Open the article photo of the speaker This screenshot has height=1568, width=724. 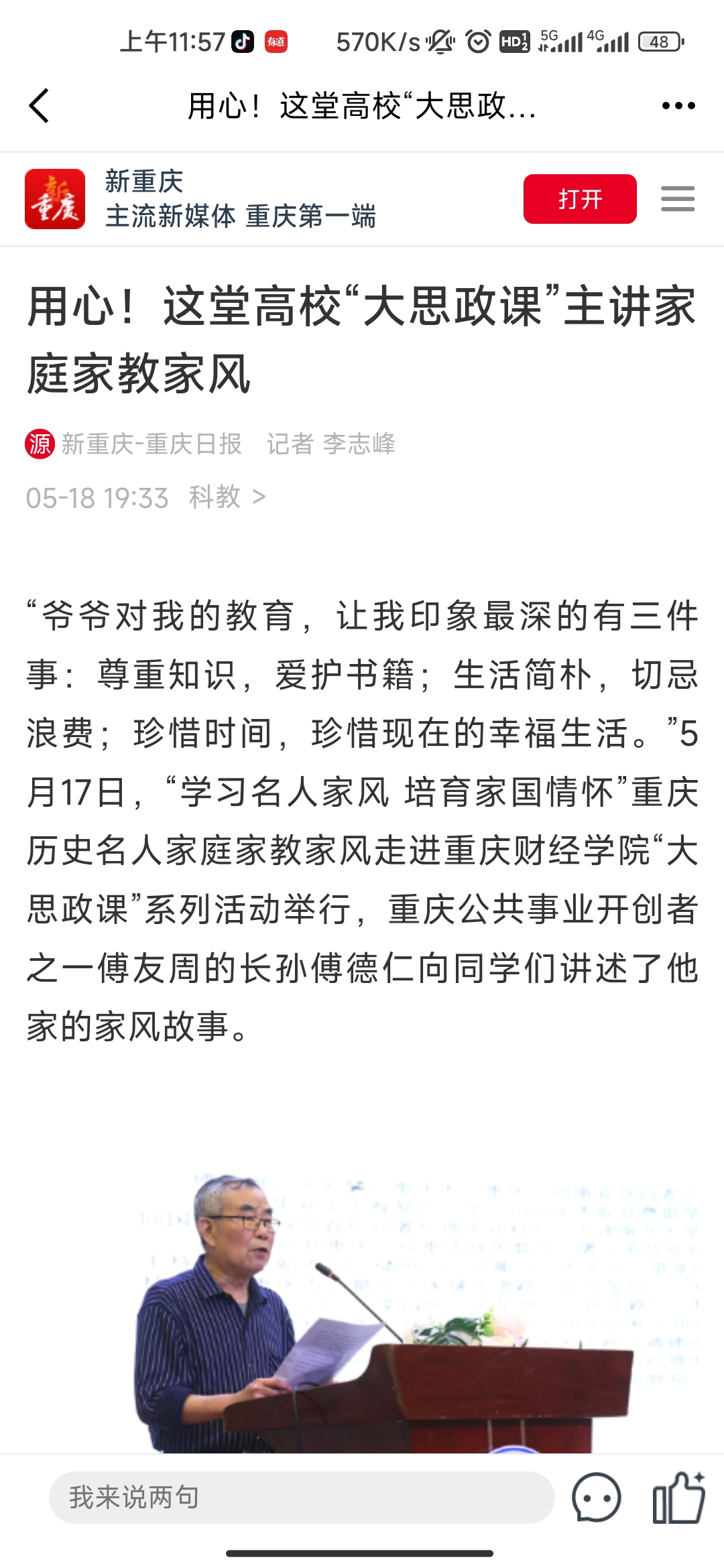point(389,1313)
